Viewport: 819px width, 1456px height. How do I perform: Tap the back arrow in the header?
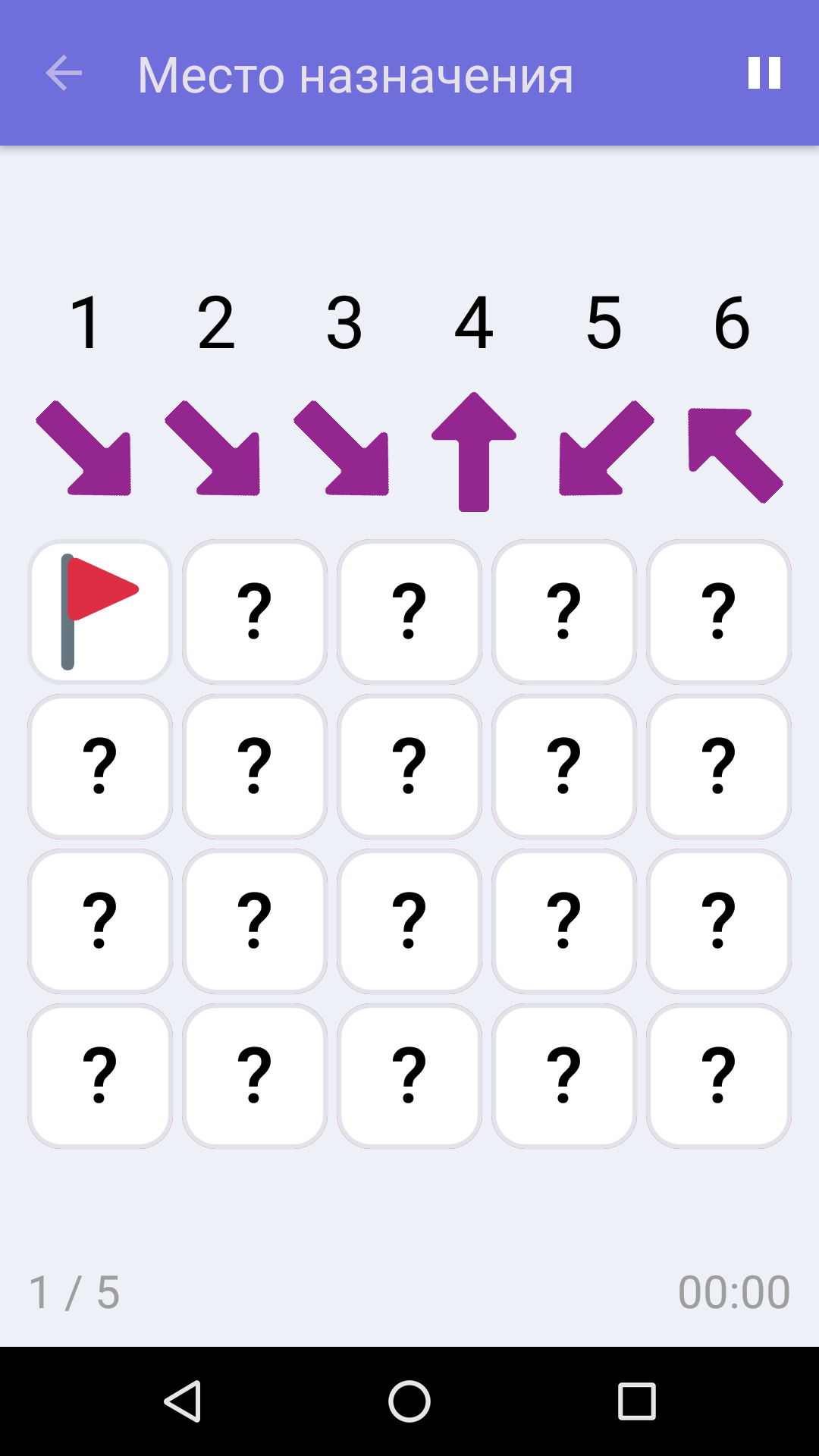pos(63,74)
